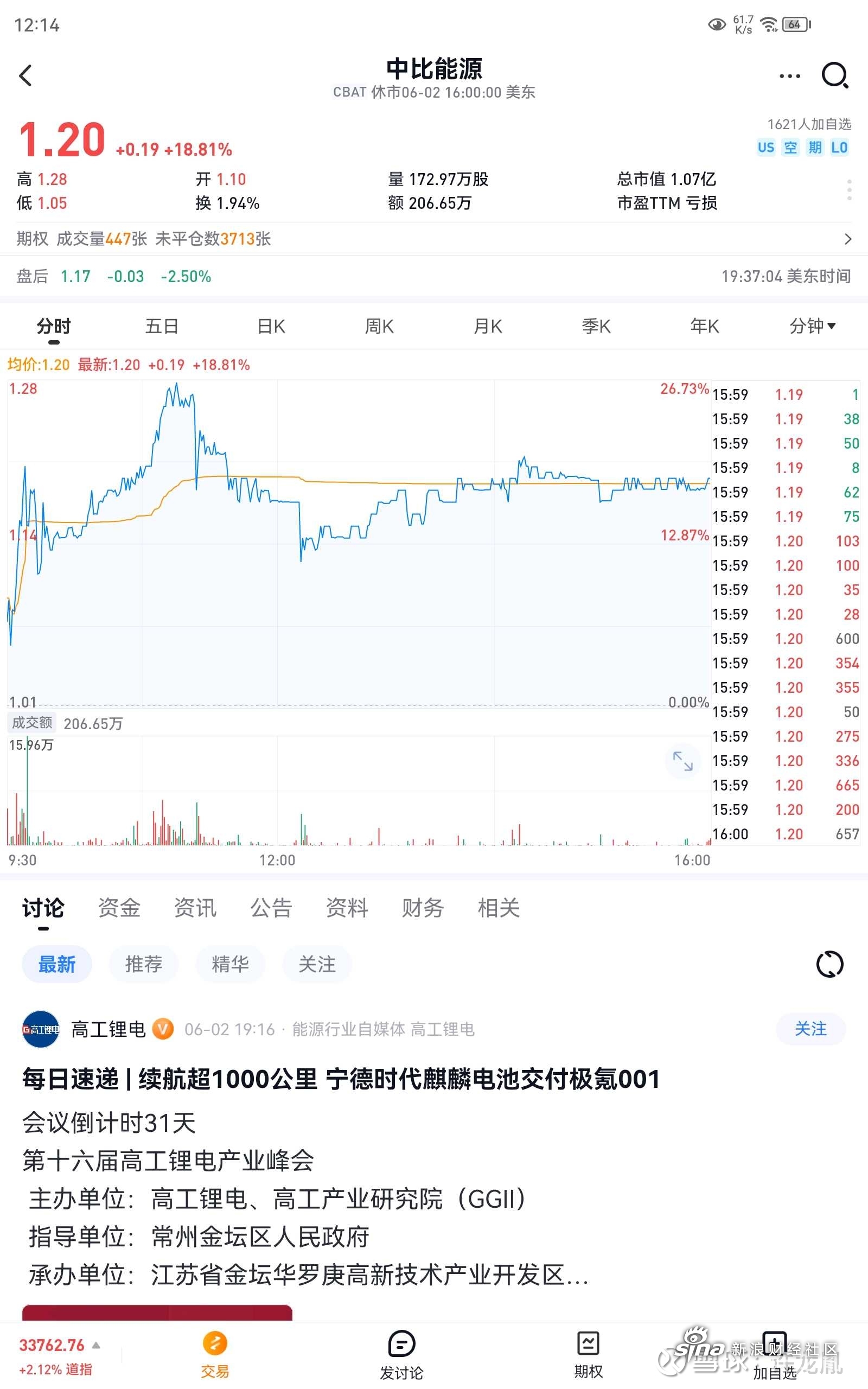868x1389 pixels.
Task: Open the 每日速递 宁德时代麒麟电池 post
Action: point(341,1079)
